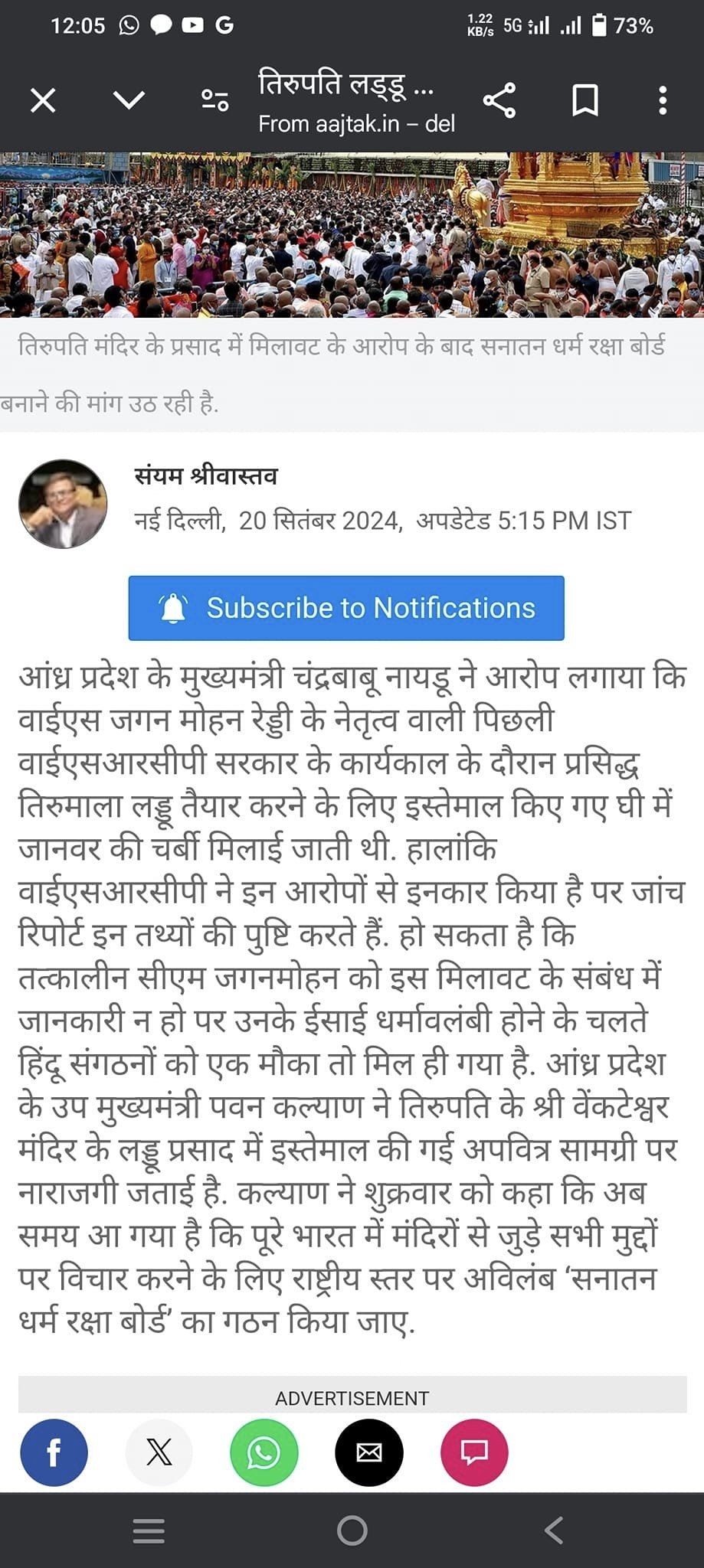Open recent apps from navigation bar
The image size is (704, 1568).
[x=149, y=1530]
